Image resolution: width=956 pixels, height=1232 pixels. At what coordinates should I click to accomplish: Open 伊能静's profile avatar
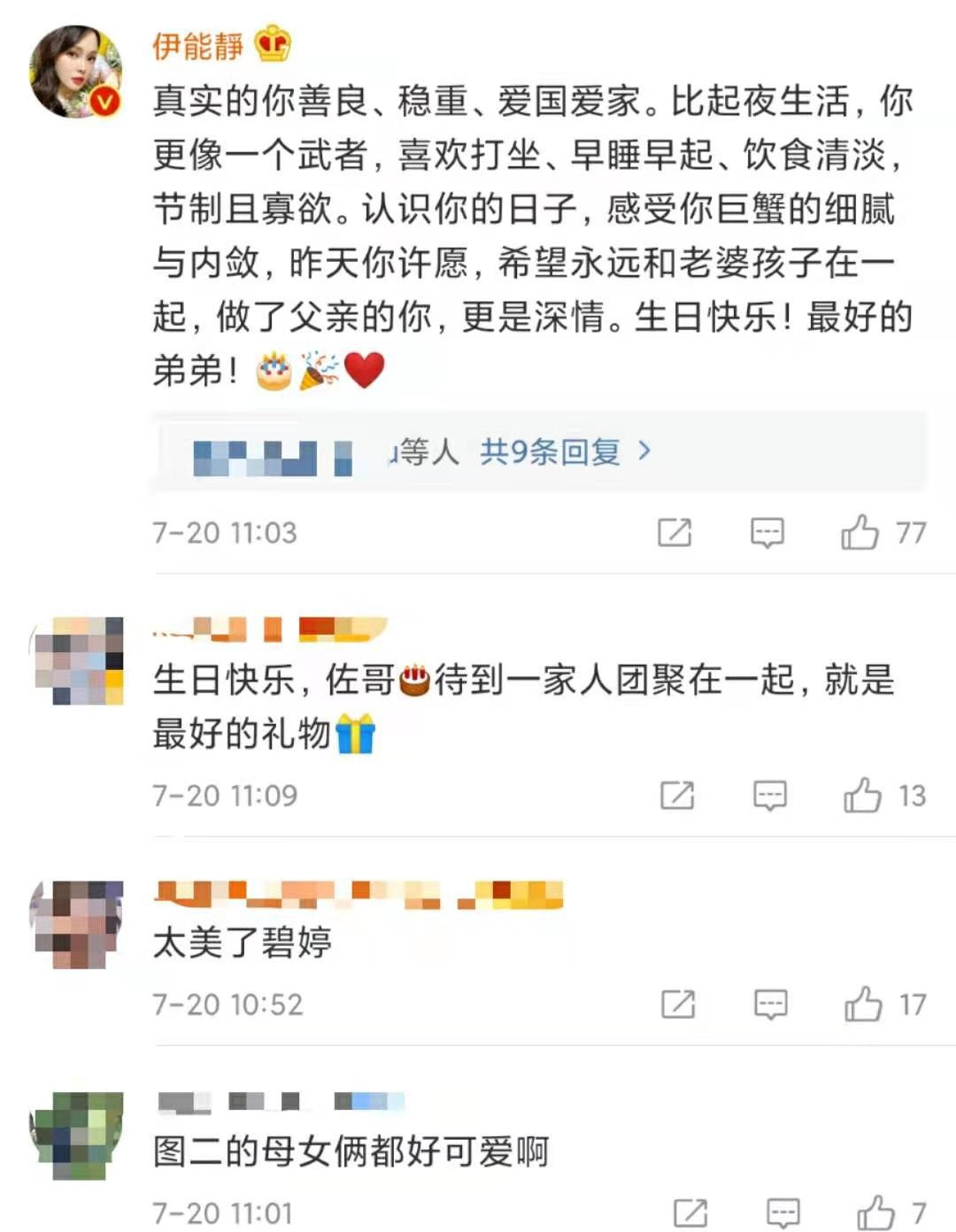click(75, 72)
